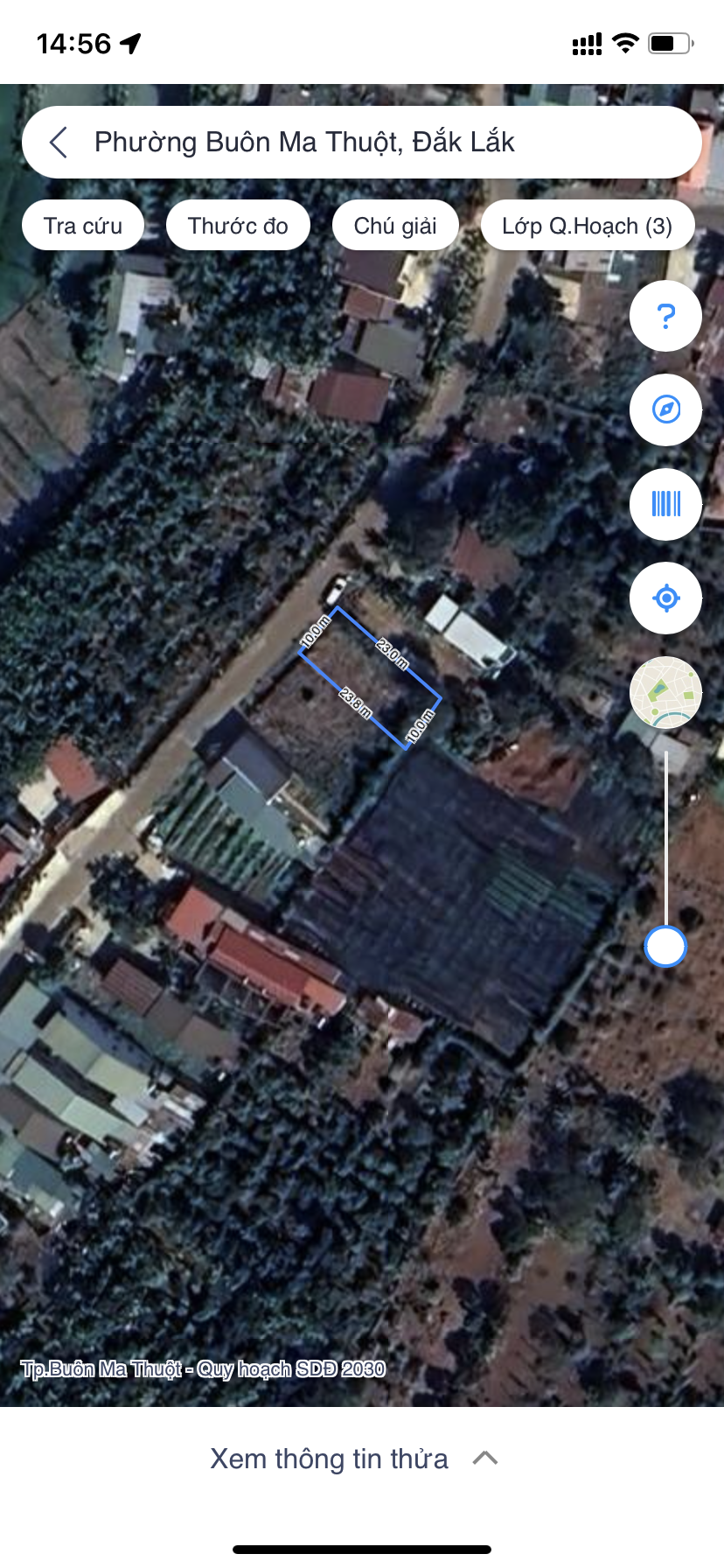Switch map type via the map thumbnail
Viewport: 724px width, 1568px height.
[x=665, y=692]
